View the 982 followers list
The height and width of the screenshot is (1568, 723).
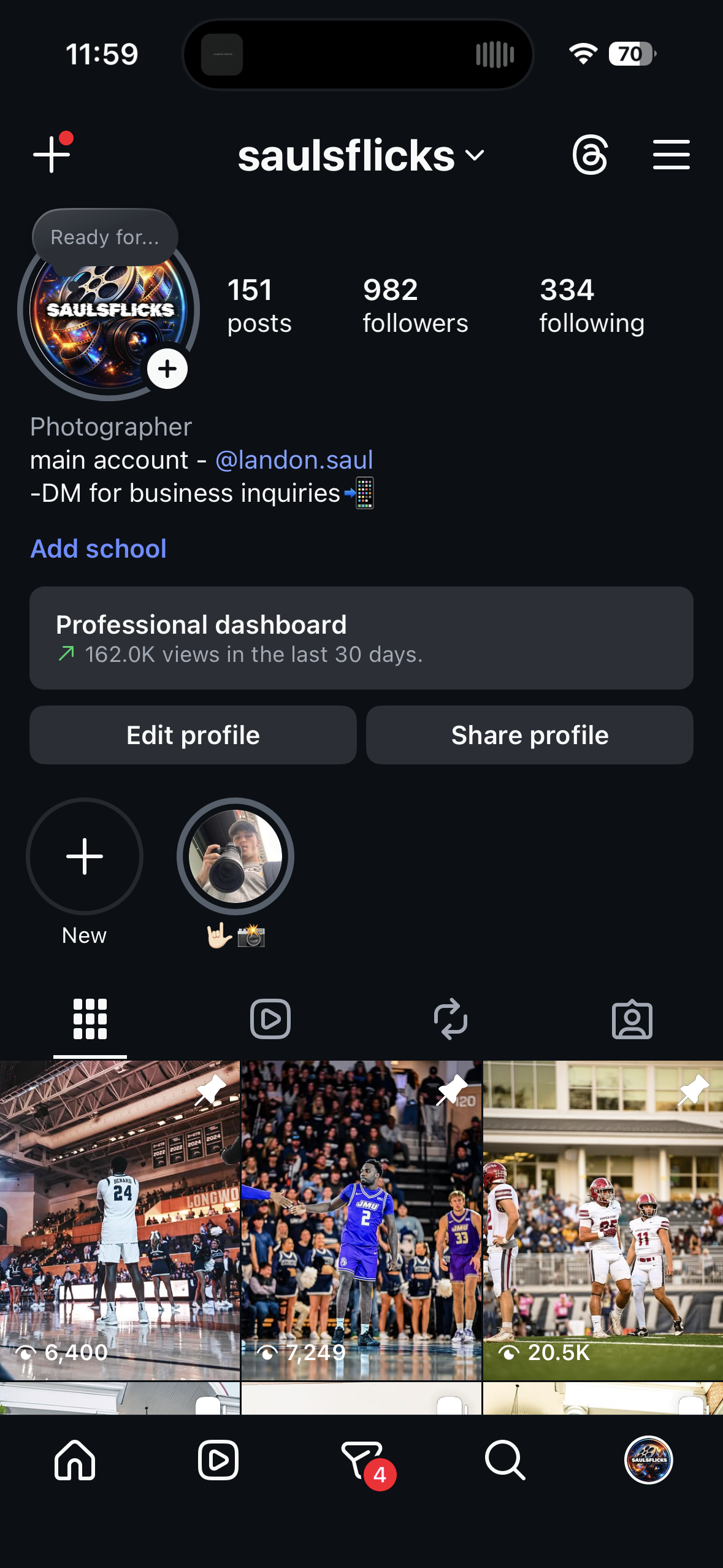click(415, 306)
